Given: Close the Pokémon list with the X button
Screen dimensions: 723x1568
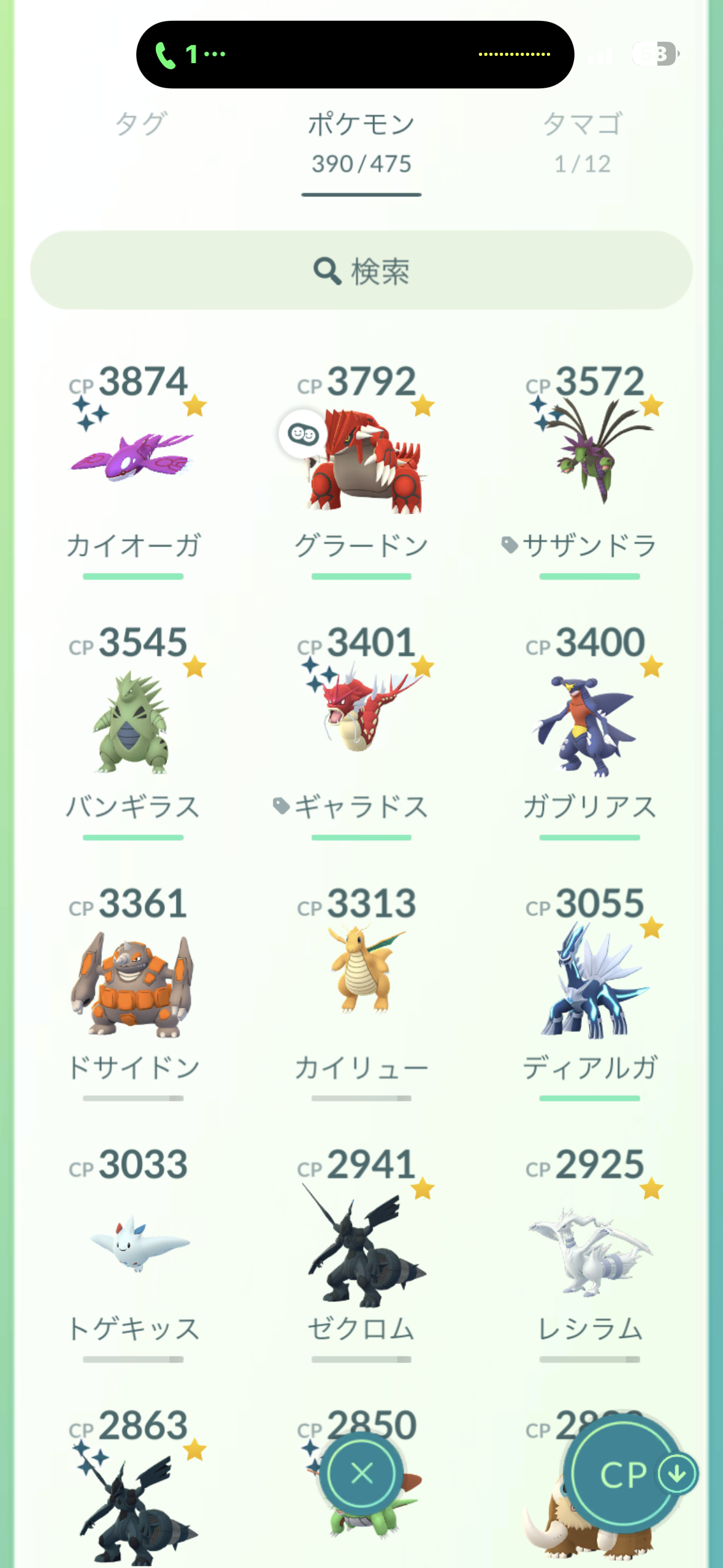Looking at the screenshot, I should coord(362,1473).
